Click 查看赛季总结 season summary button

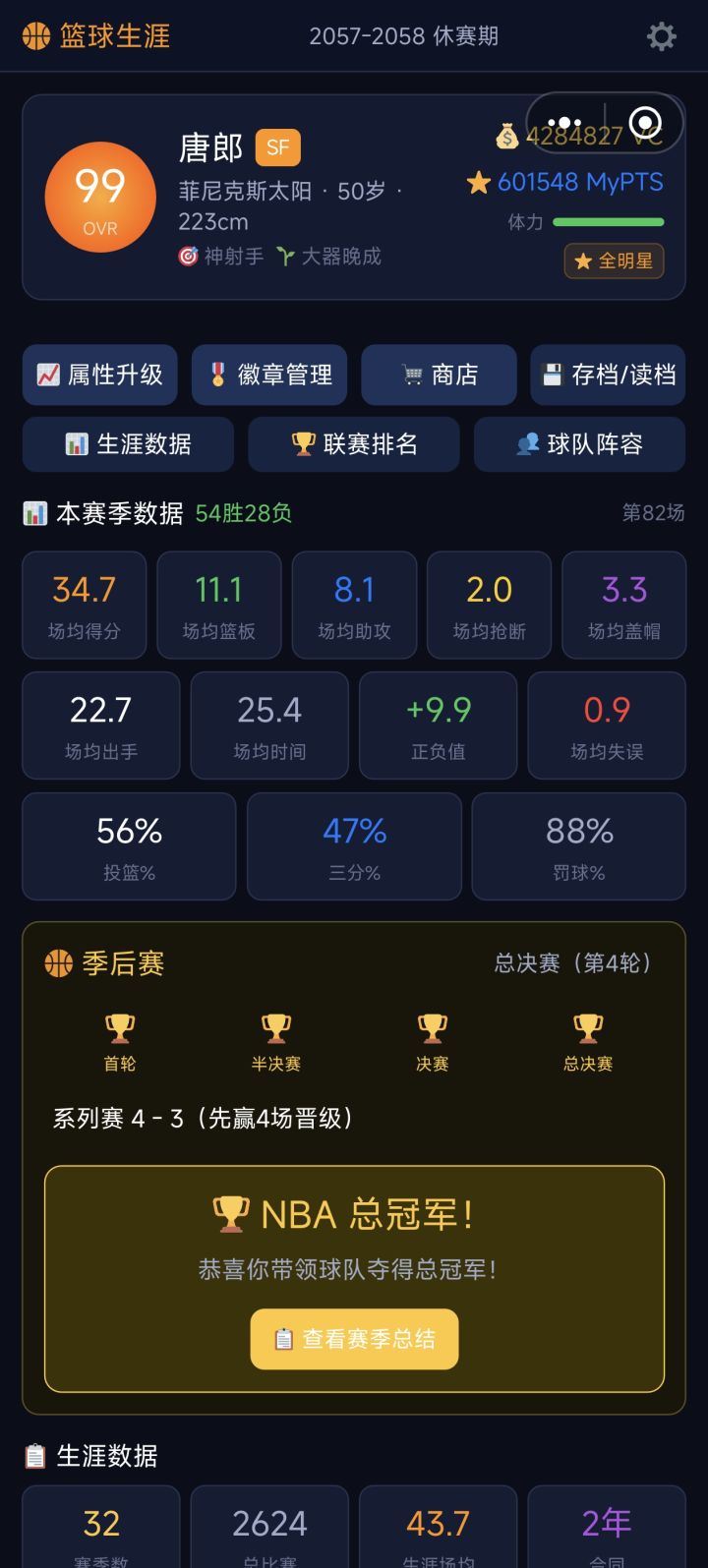point(354,1338)
